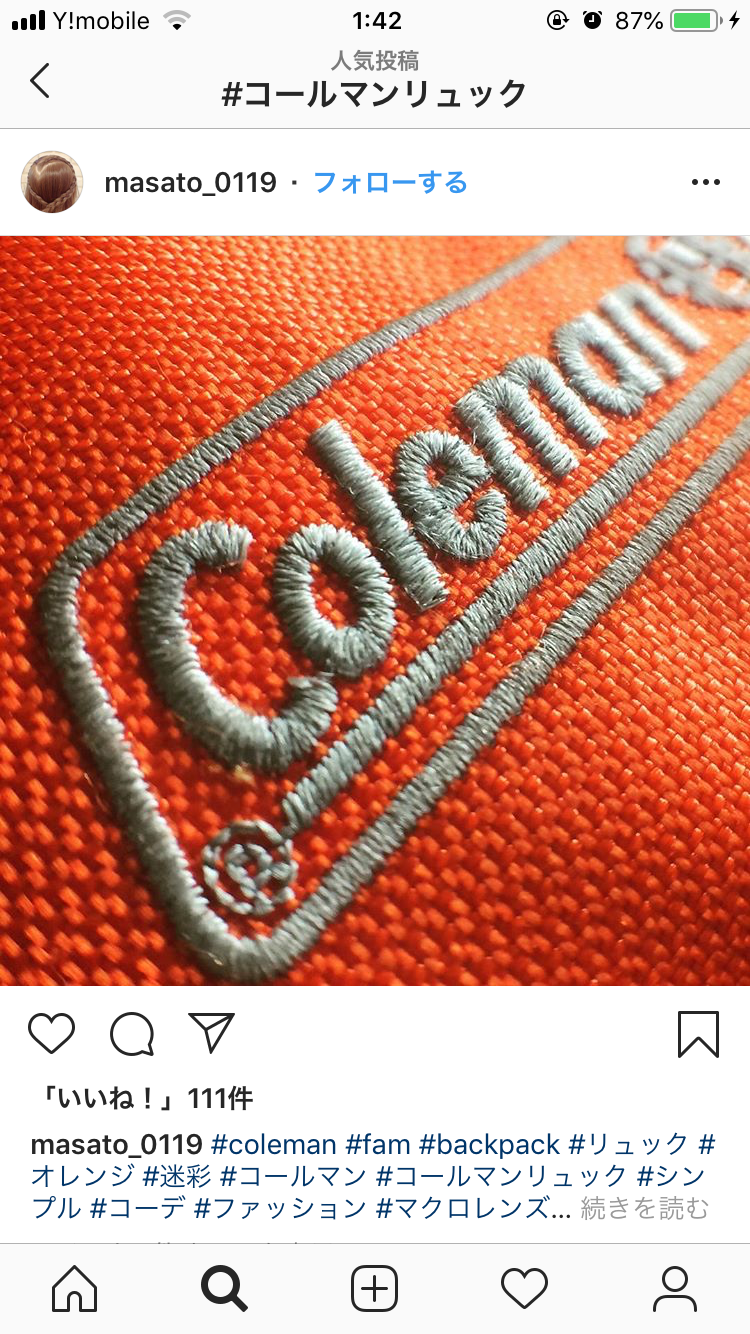Create a new post with plus tab
Viewport: 750px width, 1334px height.
tap(375, 1288)
